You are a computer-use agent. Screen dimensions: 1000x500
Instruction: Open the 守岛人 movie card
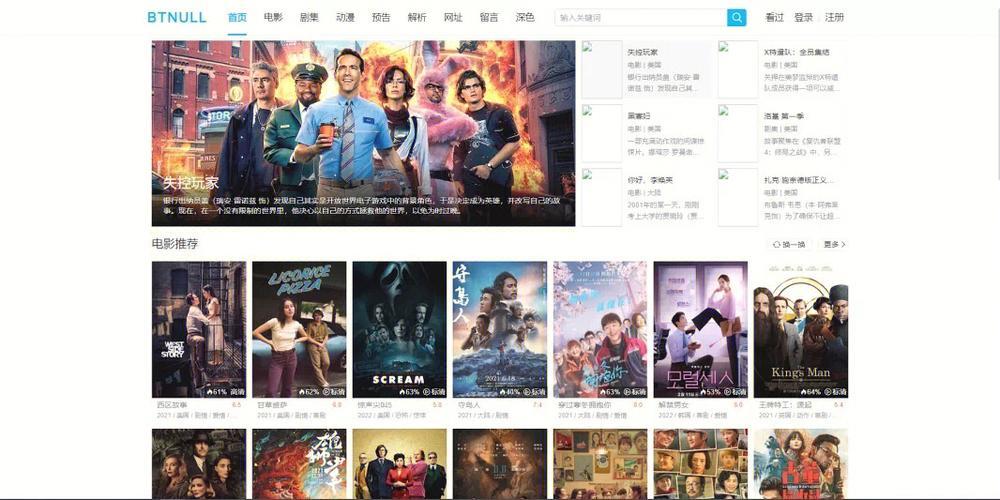pyautogui.click(x=499, y=330)
